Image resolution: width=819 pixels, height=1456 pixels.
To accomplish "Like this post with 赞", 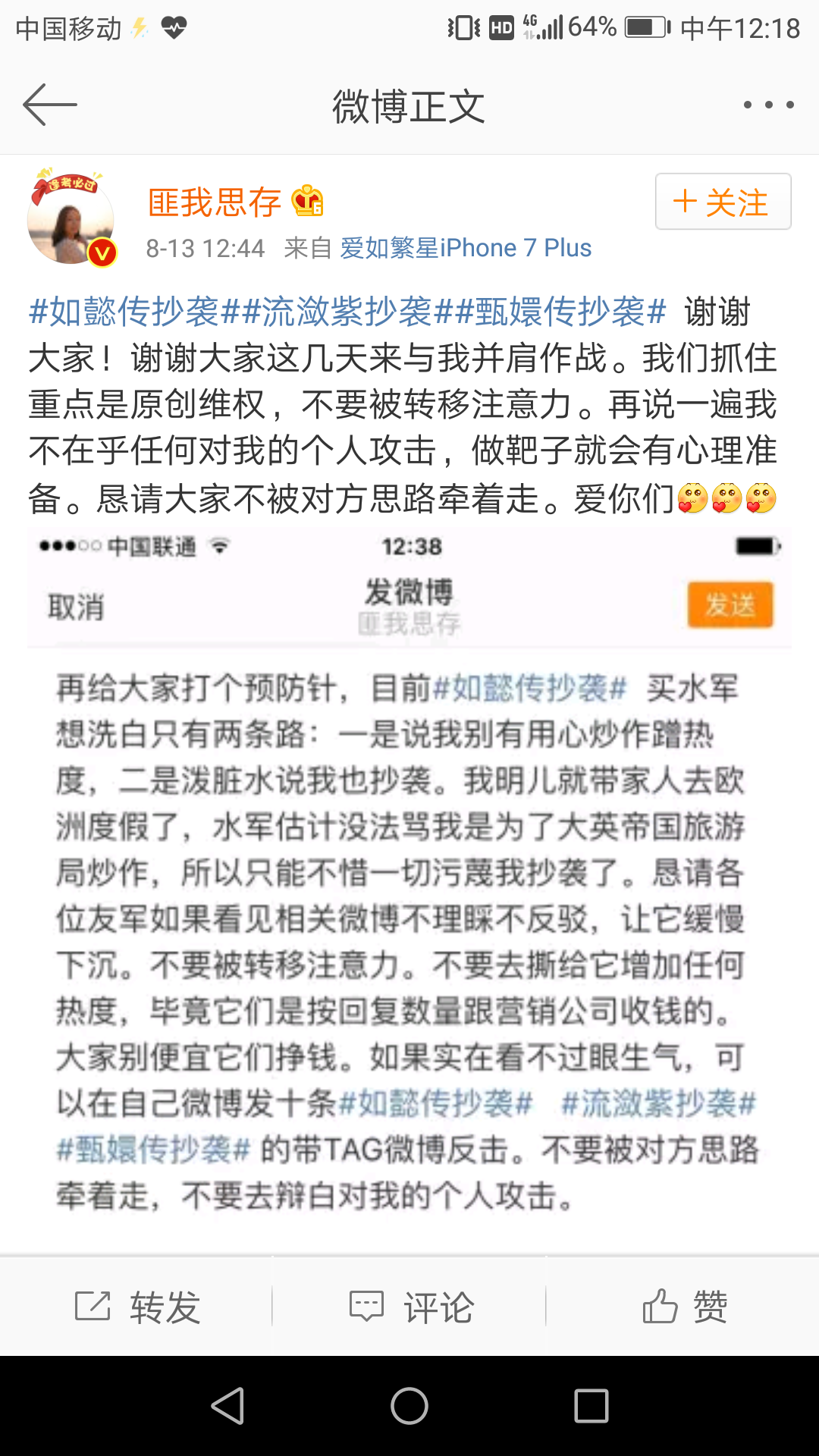I will click(684, 1307).
